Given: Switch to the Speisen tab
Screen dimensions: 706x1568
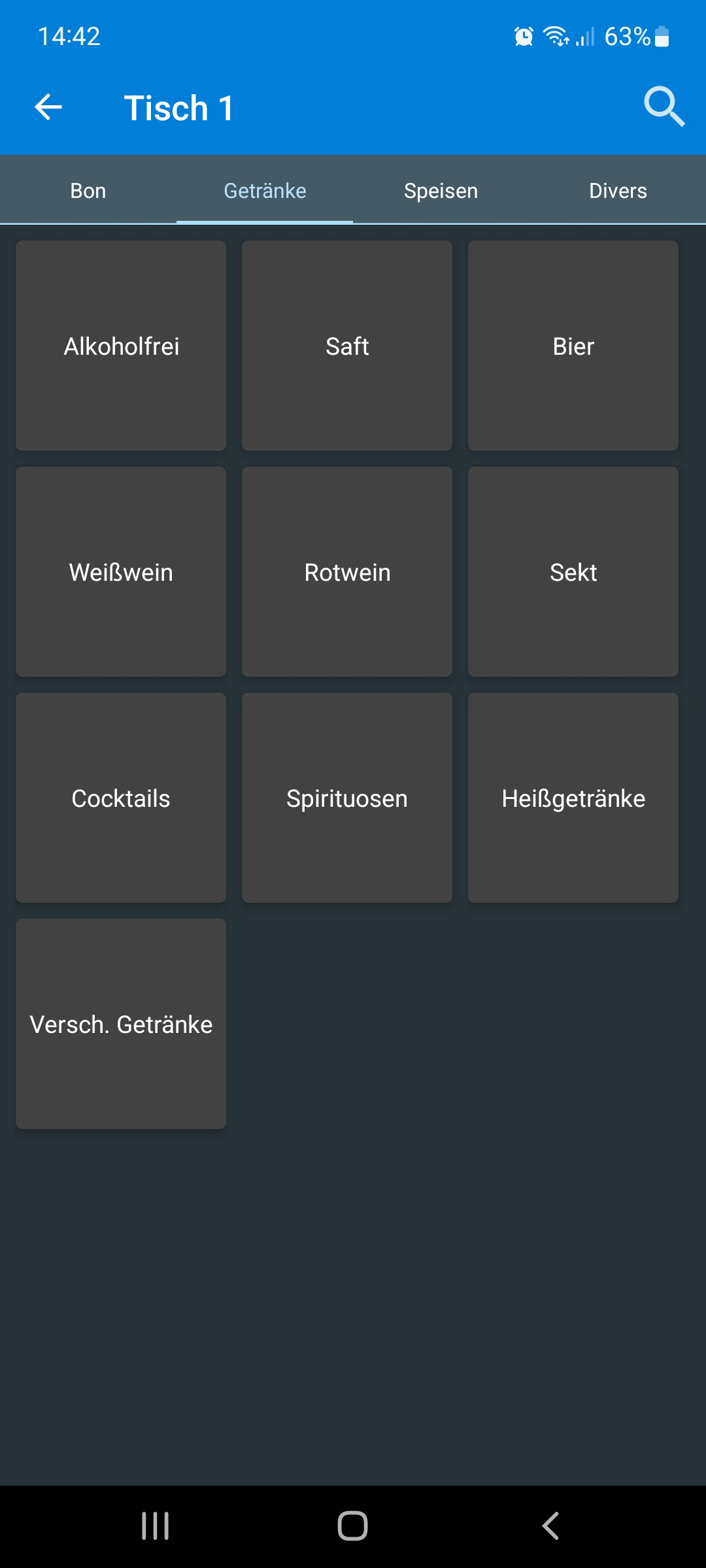Looking at the screenshot, I should pos(441,190).
